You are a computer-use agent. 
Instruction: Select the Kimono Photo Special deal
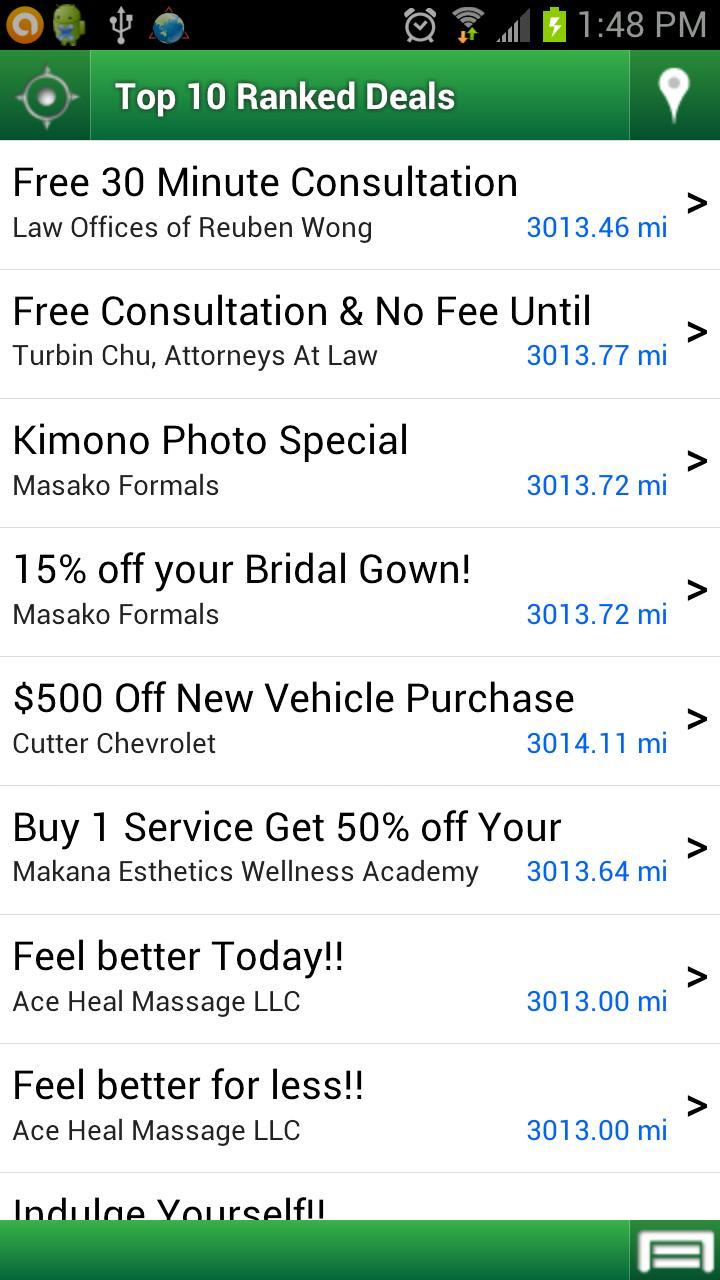[x=359, y=462]
